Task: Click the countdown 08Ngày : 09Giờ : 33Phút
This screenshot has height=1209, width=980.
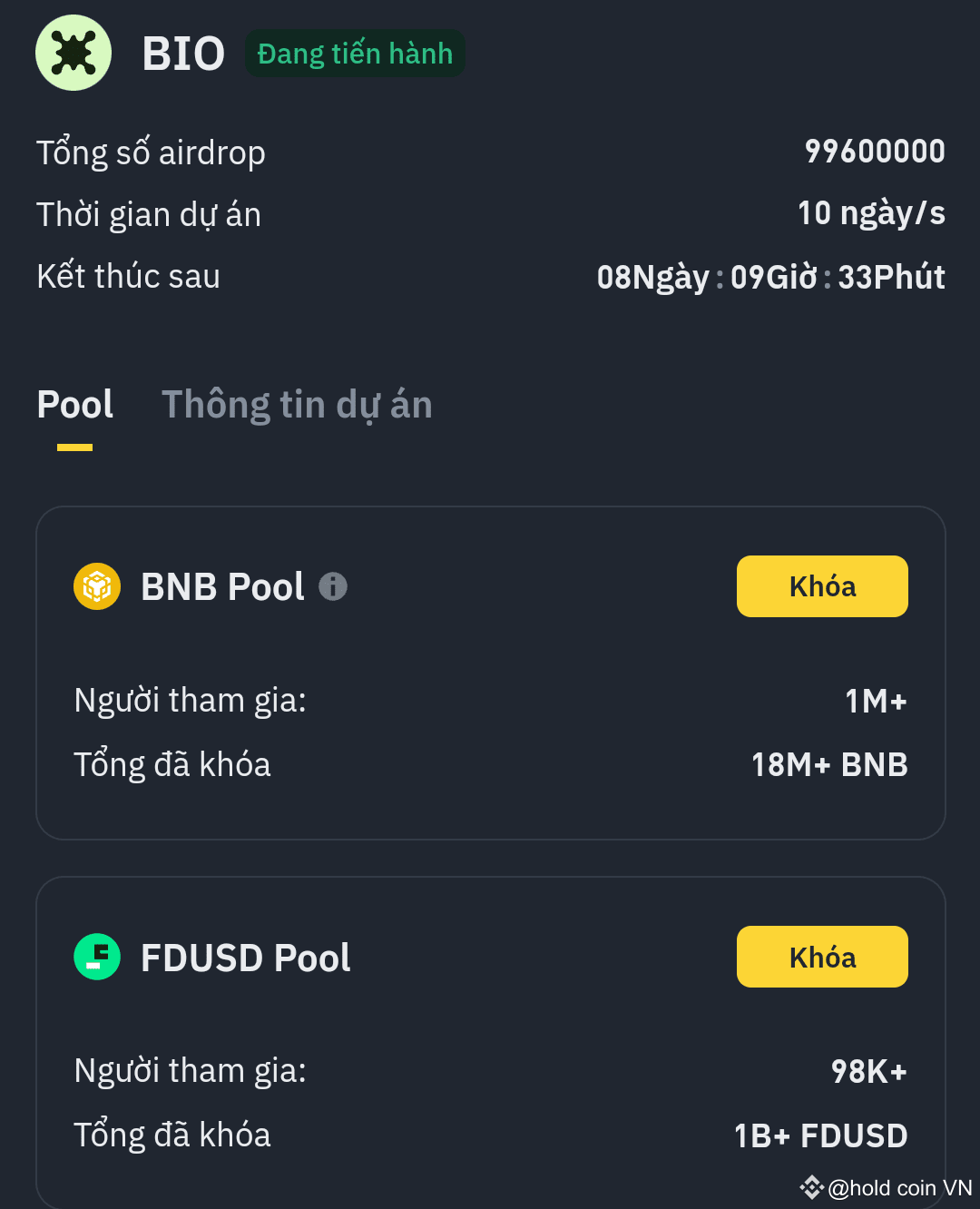Action: 771,278
